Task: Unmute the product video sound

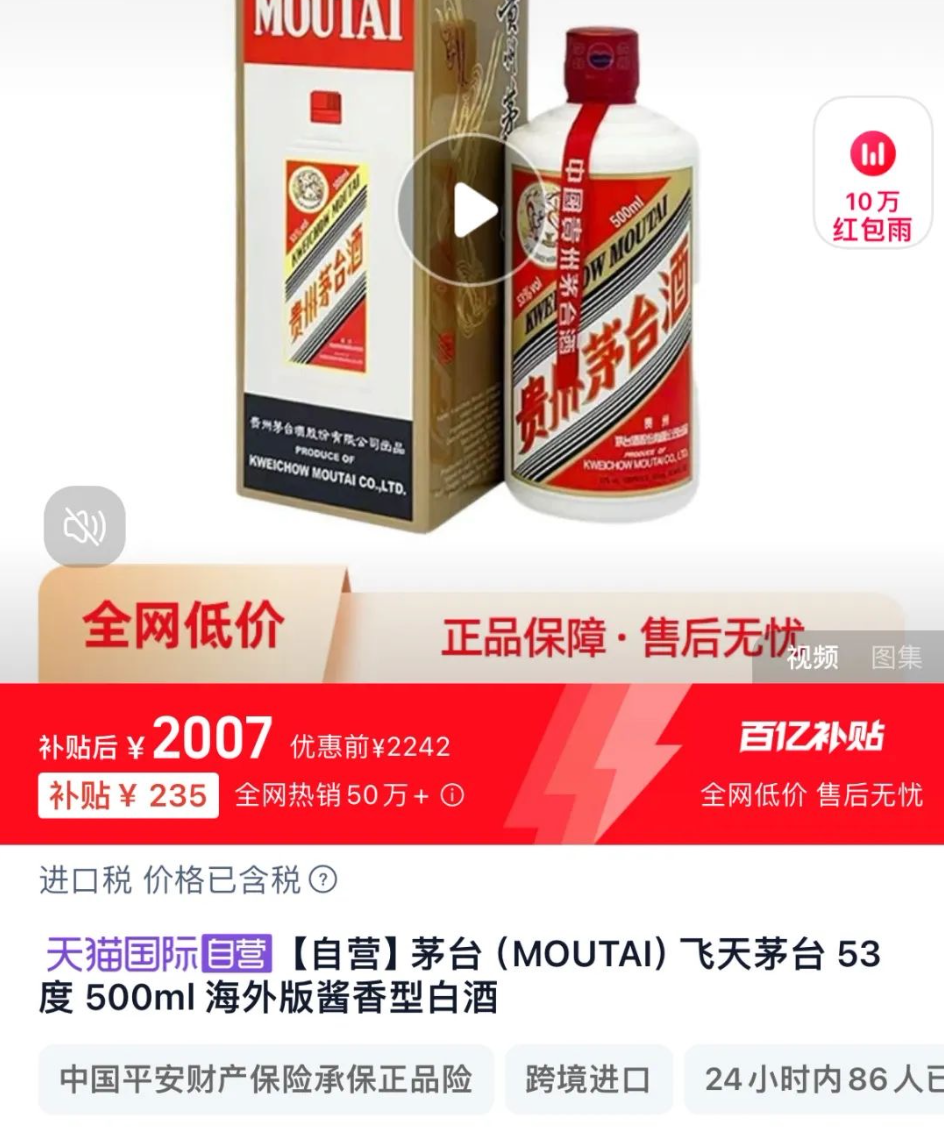Action: pos(84,526)
